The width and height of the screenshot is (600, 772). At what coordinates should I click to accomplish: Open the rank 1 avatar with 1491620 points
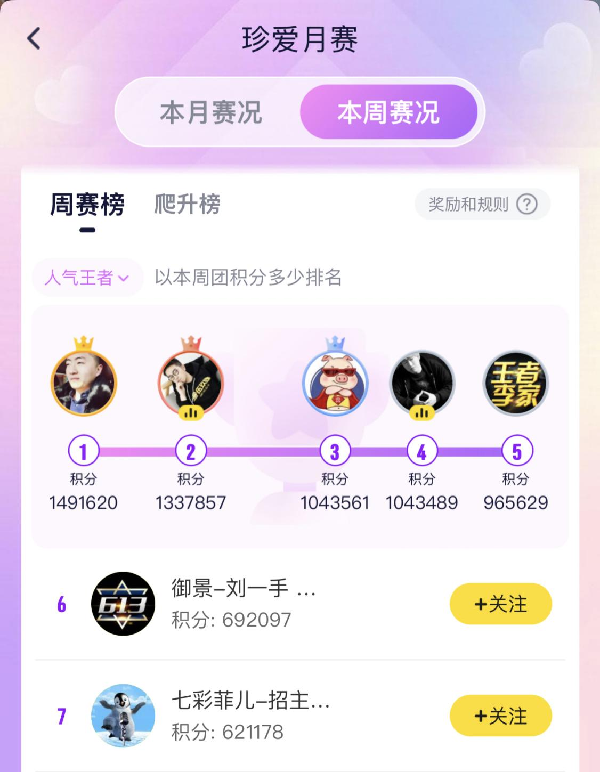84,383
